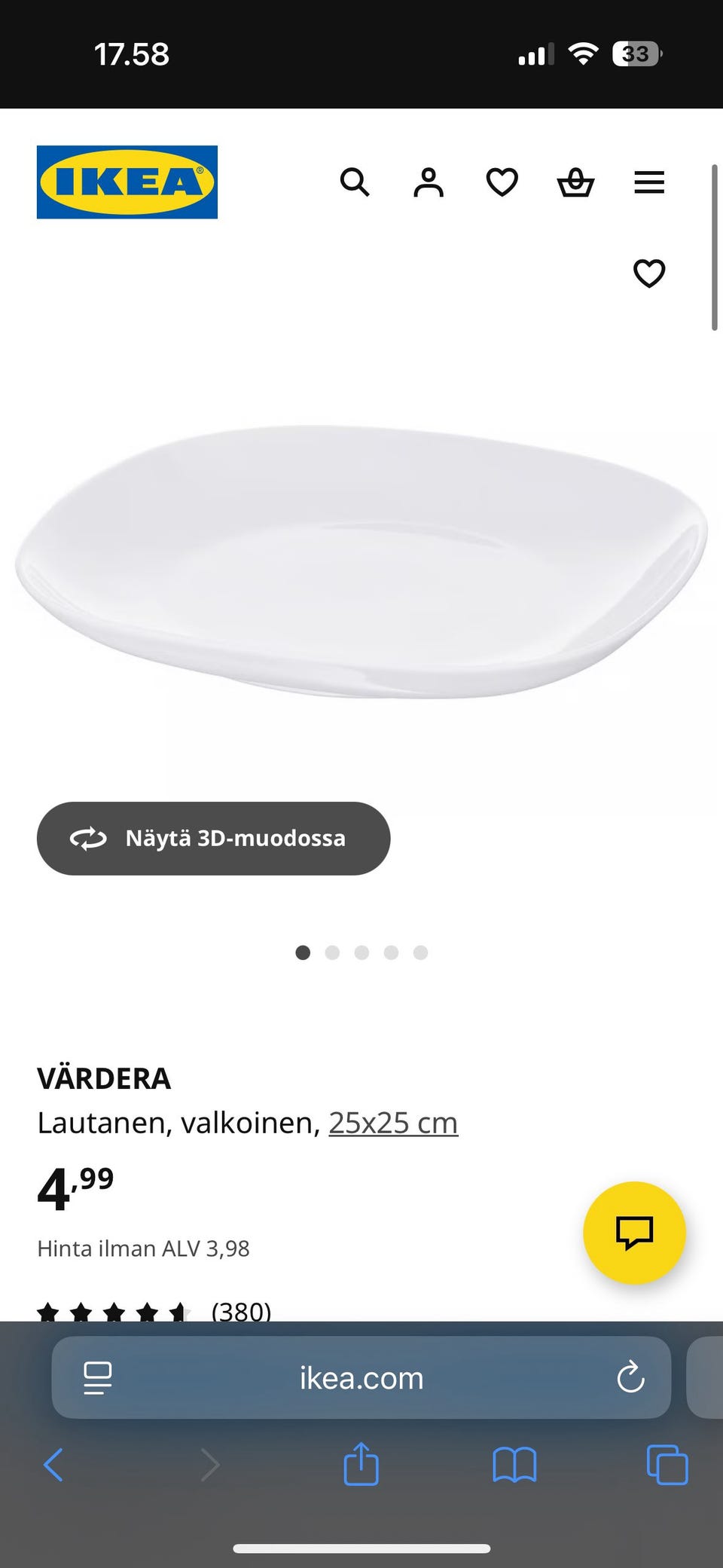Open the 25x25 cm size options
The image size is (723, 1568).
coord(393,1122)
